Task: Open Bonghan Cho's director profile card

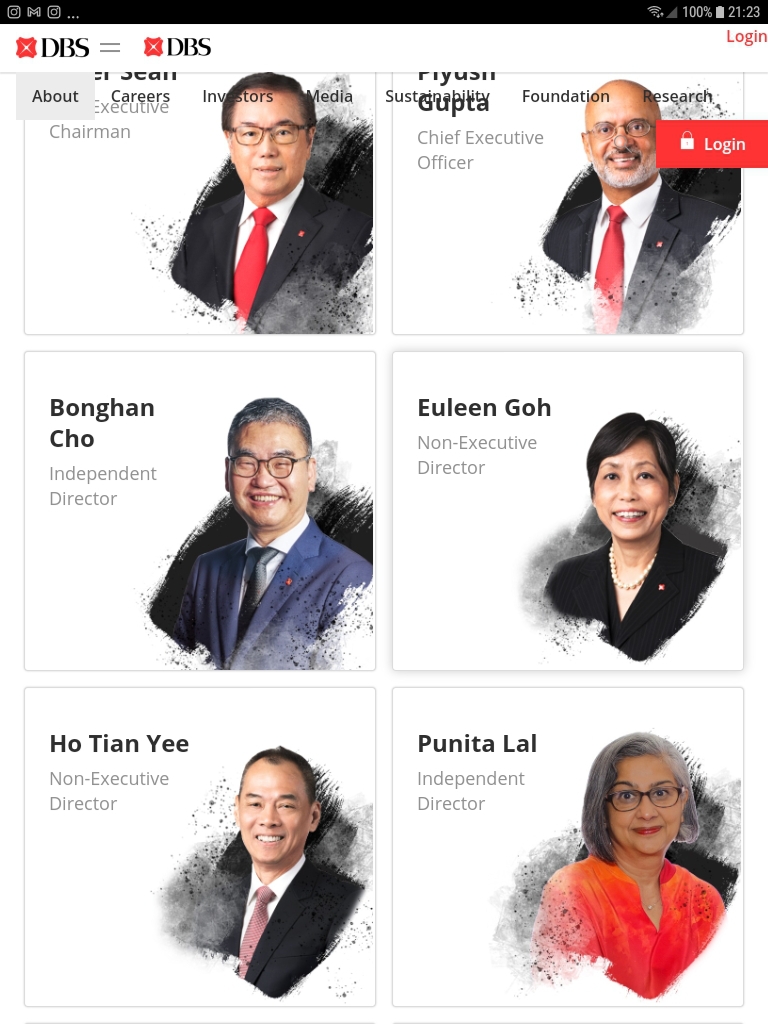Action: point(200,510)
